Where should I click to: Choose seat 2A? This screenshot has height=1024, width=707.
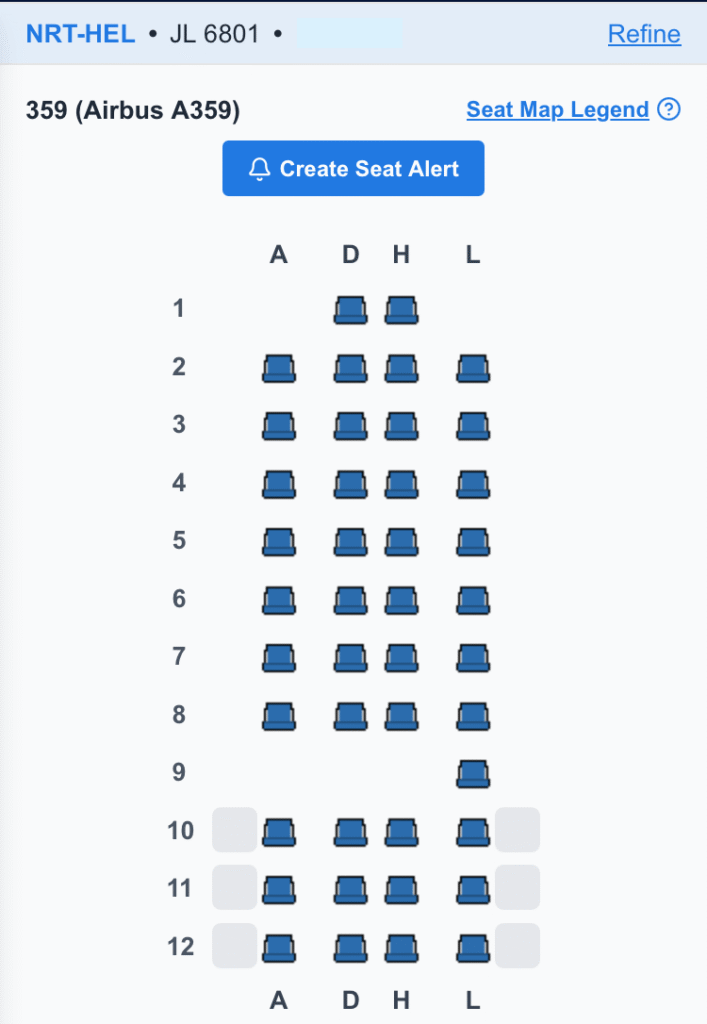pos(279,369)
